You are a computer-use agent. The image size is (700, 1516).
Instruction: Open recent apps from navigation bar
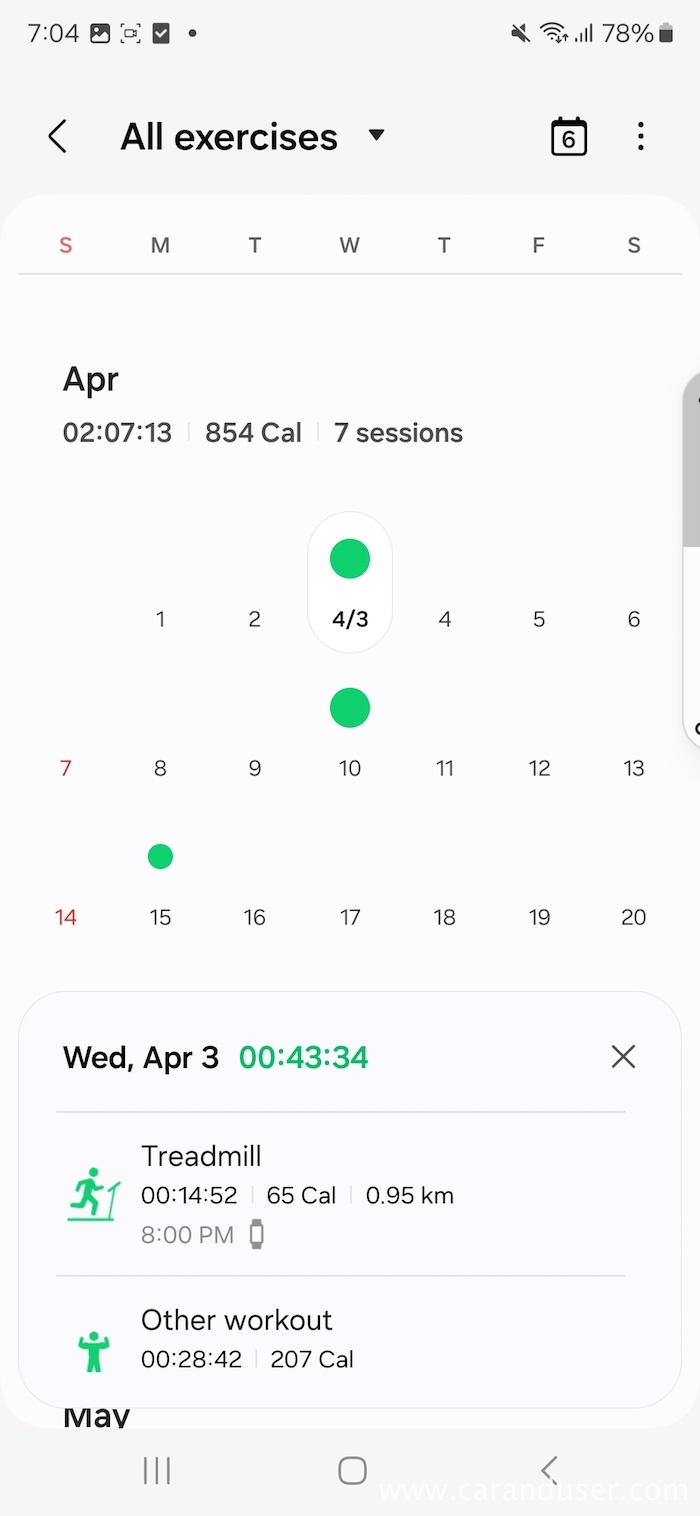pyautogui.click(x=157, y=1469)
